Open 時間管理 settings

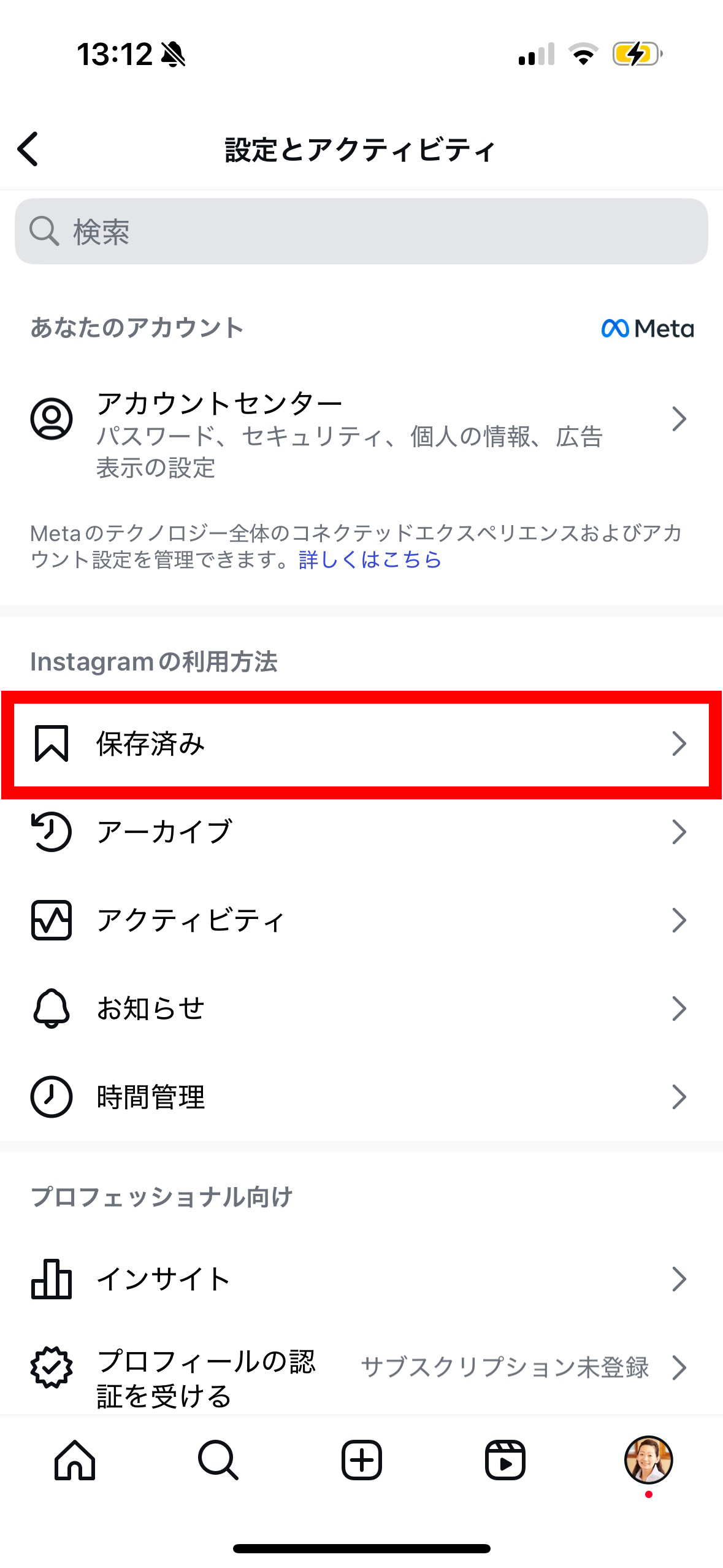(361, 1097)
